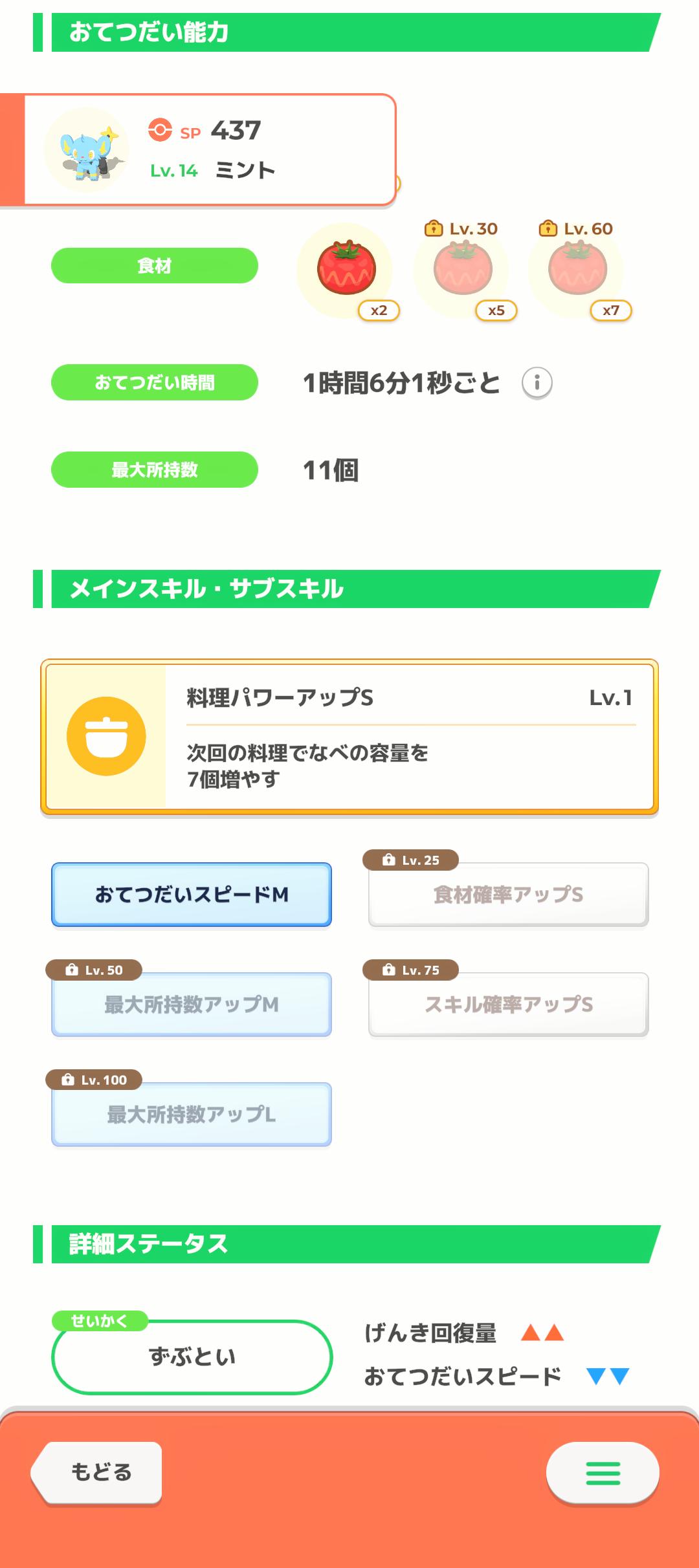Tap the locked 食材確率アップS sub skill
The width and height of the screenshot is (699, 1568).
(509, 895)
